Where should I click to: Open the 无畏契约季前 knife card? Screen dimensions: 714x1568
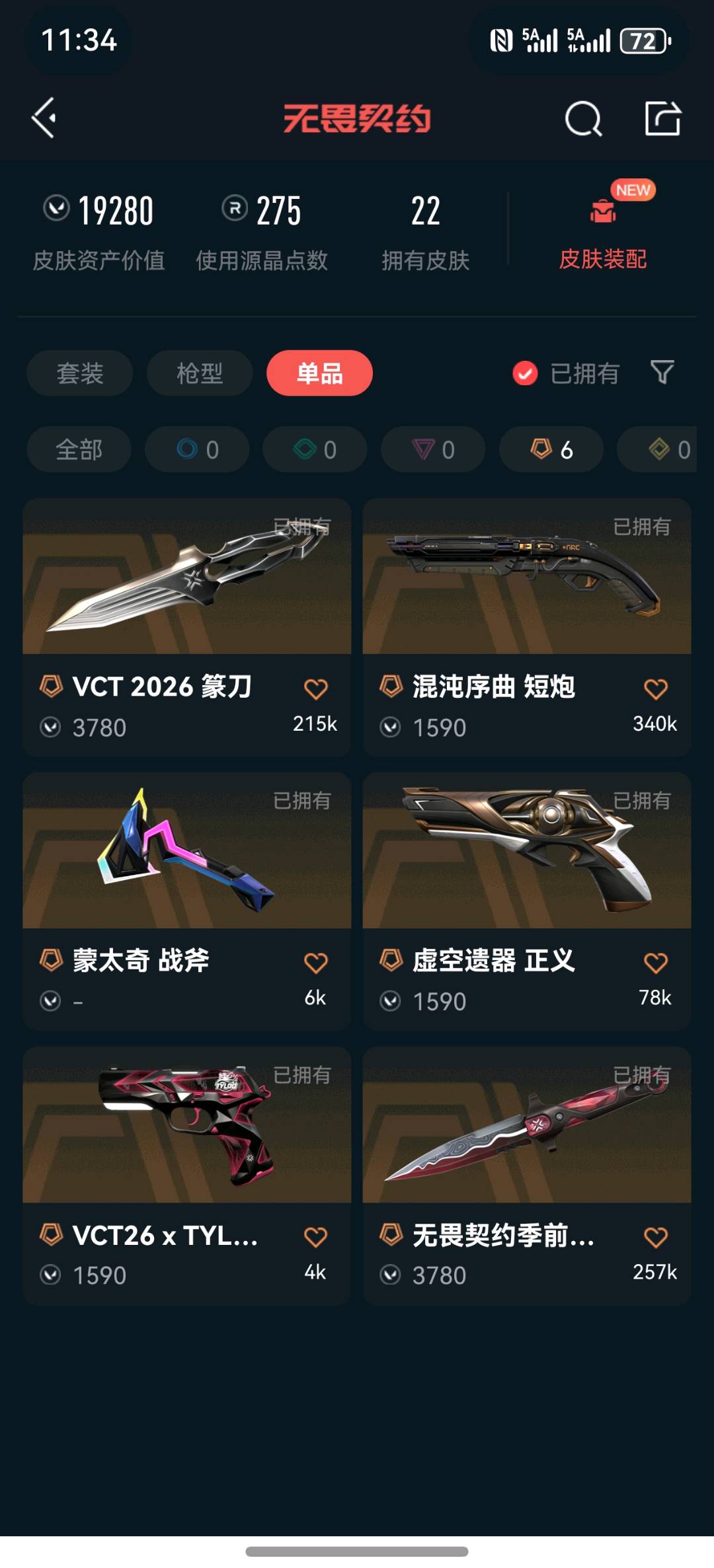[527, 1176]
